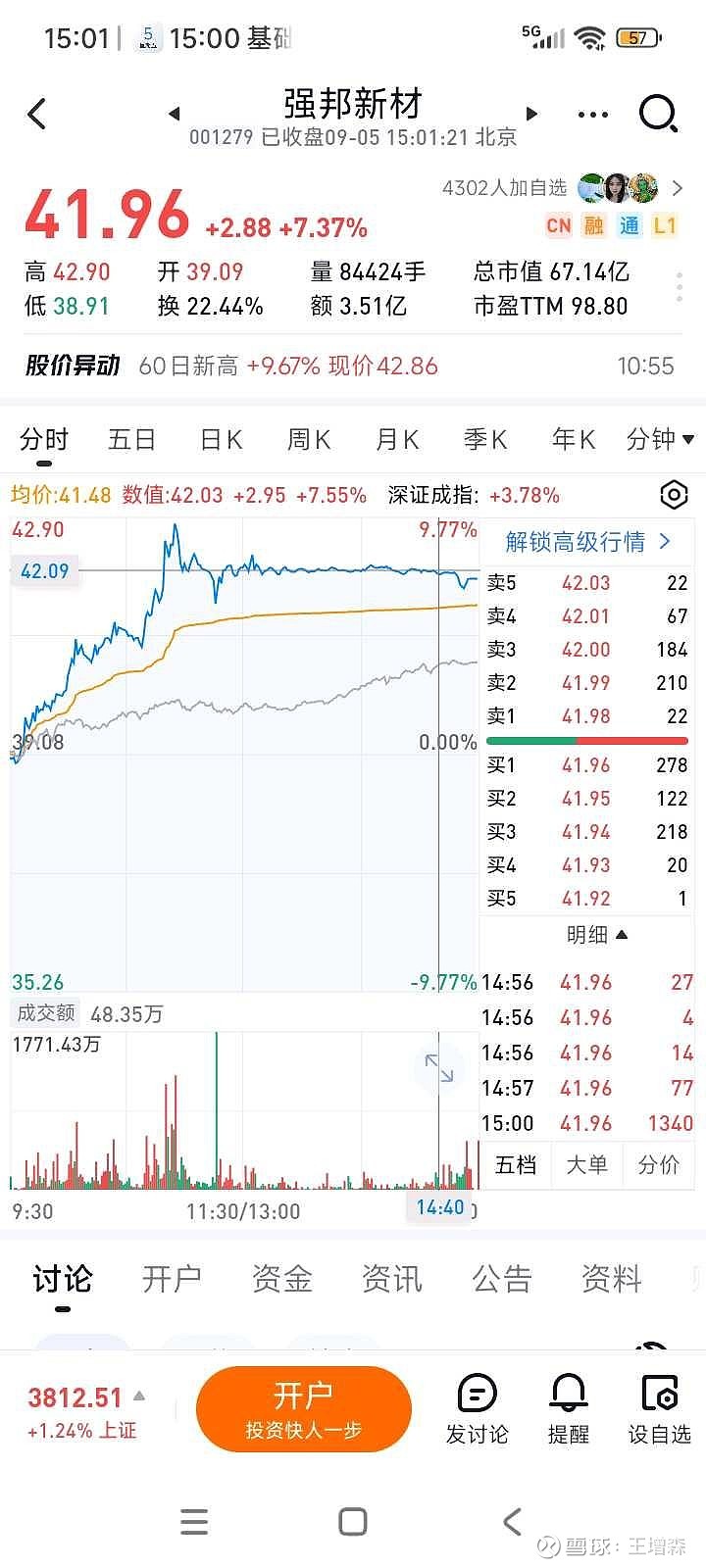Image resolution: width=706 pixels, height=1568 pixels.
Task: Select the 周K chart tab
Action: click(x=308, y=439)
